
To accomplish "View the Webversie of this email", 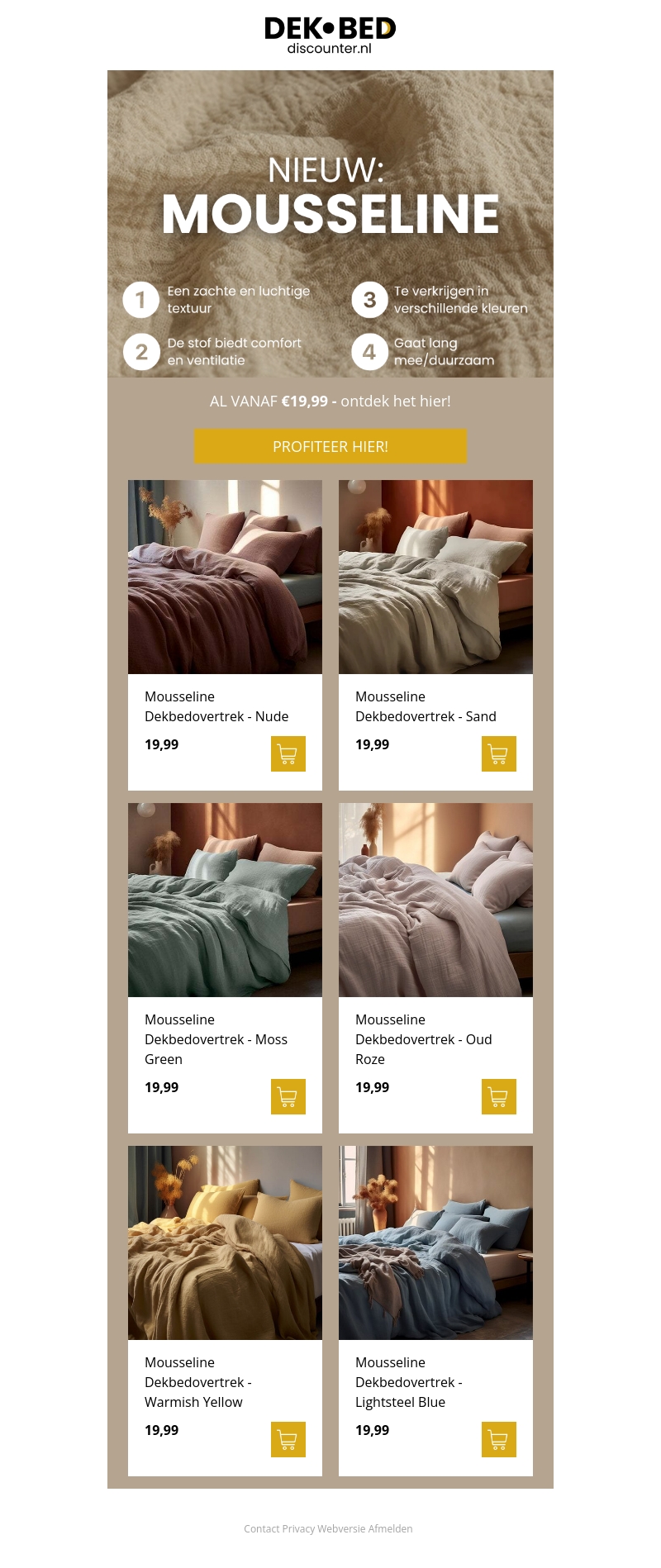I will pyautogui.click(x=341, y=1529).
